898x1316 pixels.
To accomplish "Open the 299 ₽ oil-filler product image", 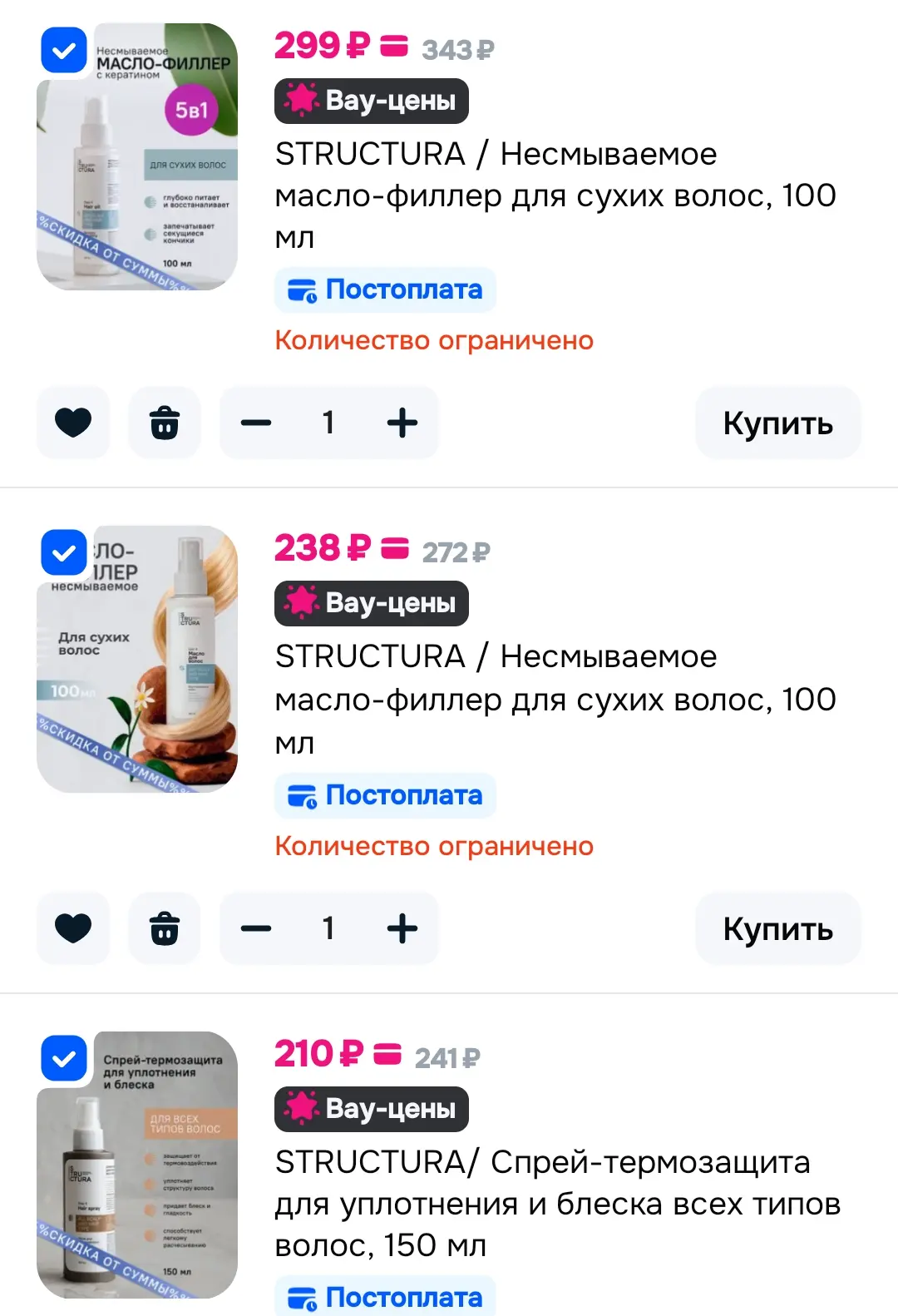I will pos(137,156).
